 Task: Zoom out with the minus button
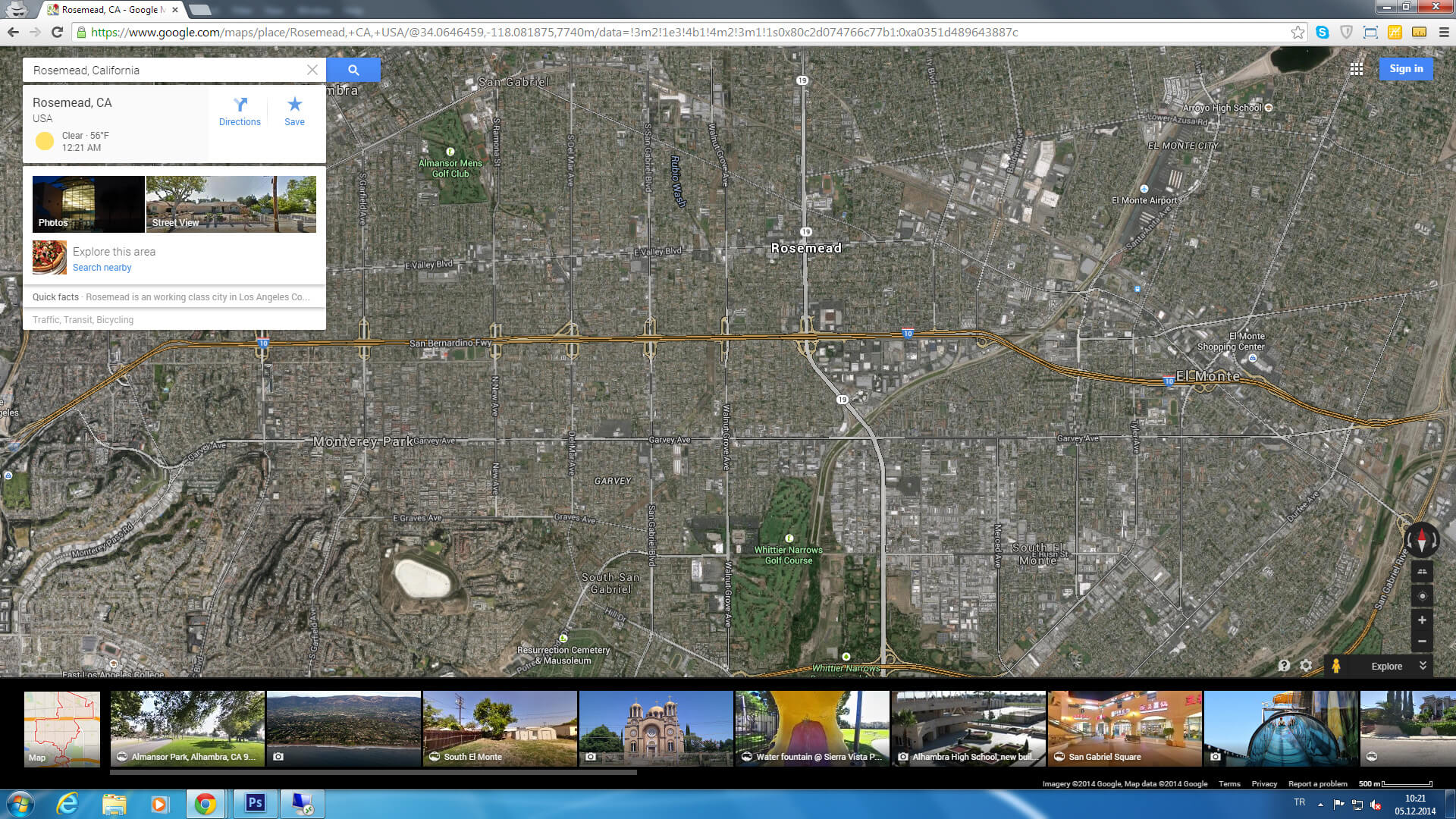[x=1422, y=642]
